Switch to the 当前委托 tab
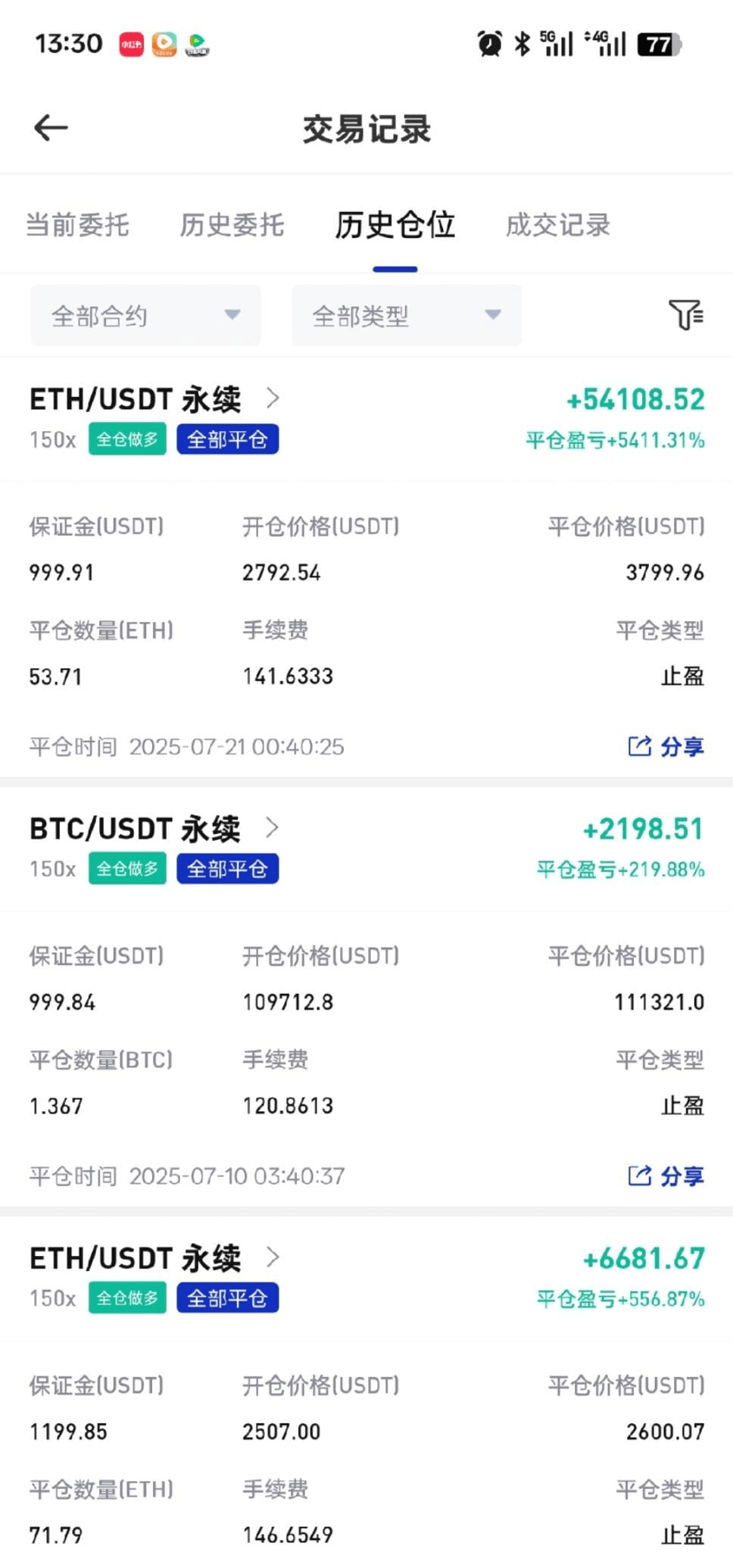Image resolution: width=733 pixels, height=1568 pixels. (x=77, y=225)
